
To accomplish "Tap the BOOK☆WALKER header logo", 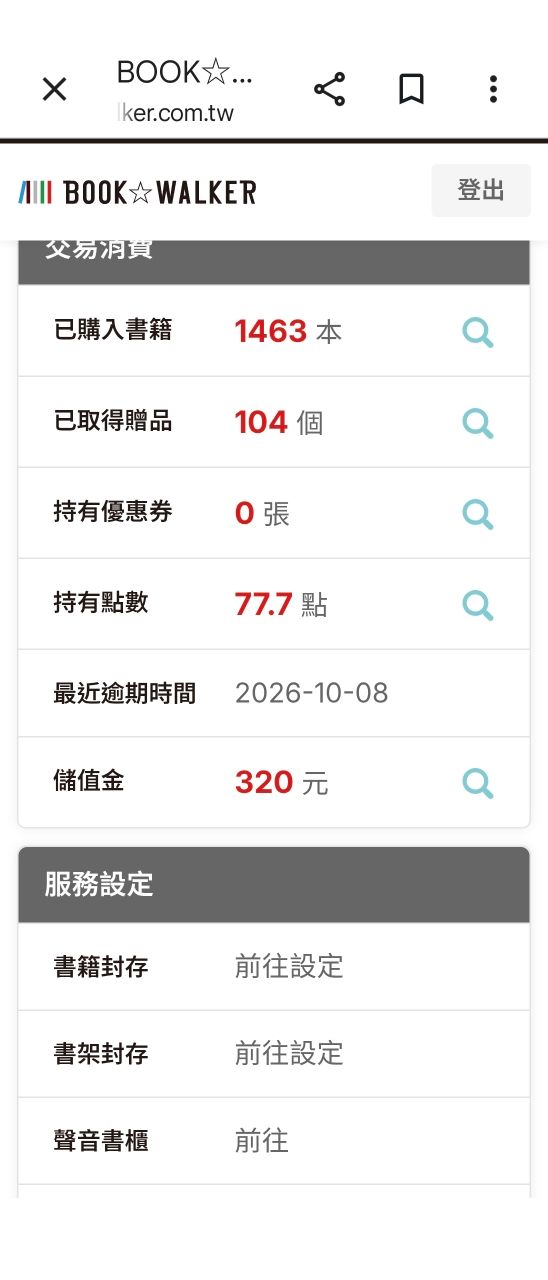I will click(x=137, y=191).
